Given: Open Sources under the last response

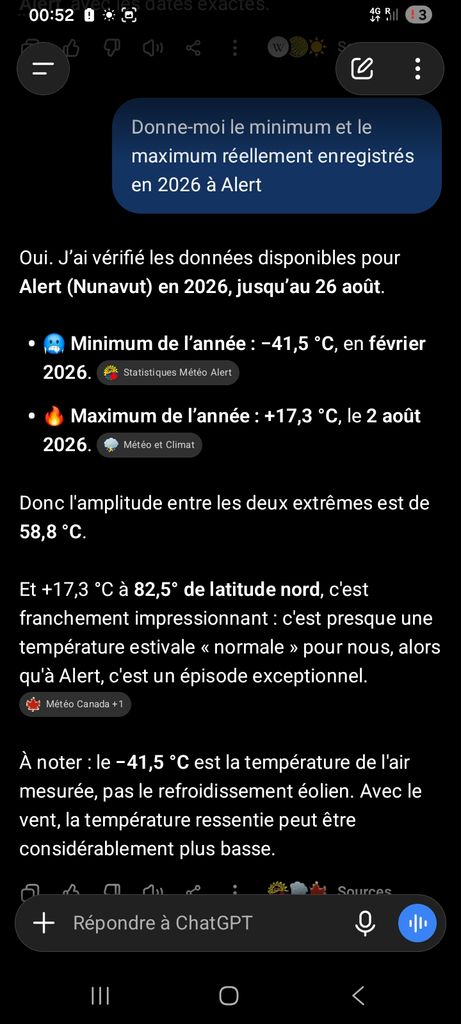Looking at the screenshot, I should (364, 891).
